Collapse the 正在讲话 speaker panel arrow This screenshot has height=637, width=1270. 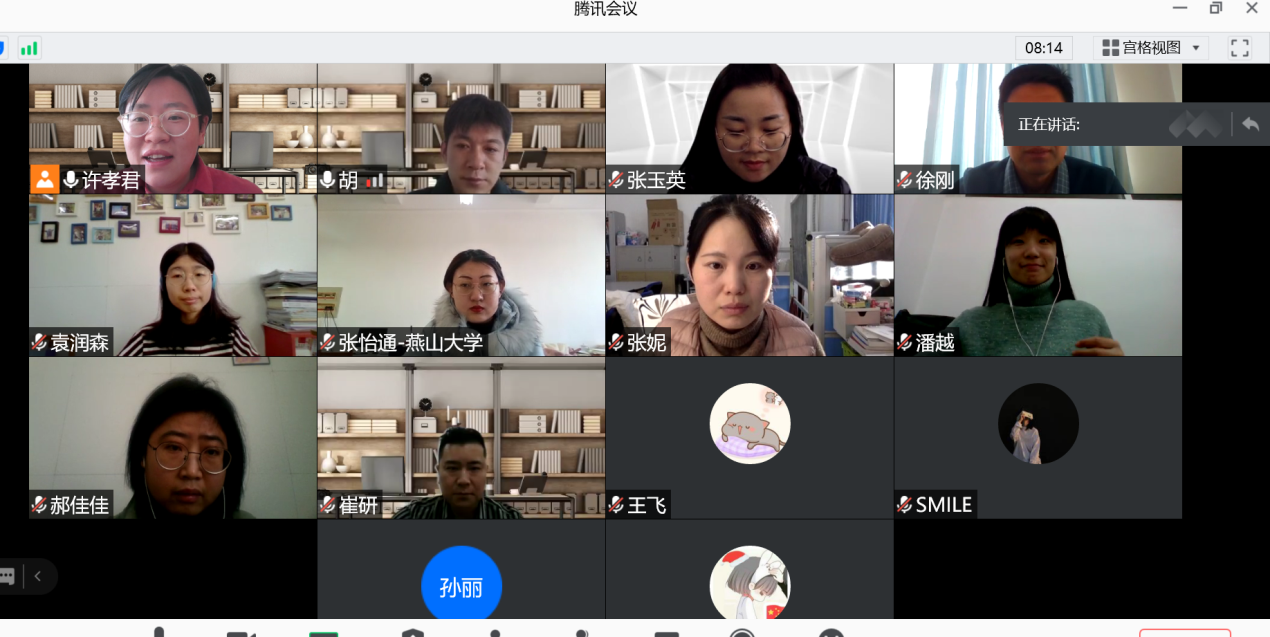pyautogui.click(x=1250, y=124)
